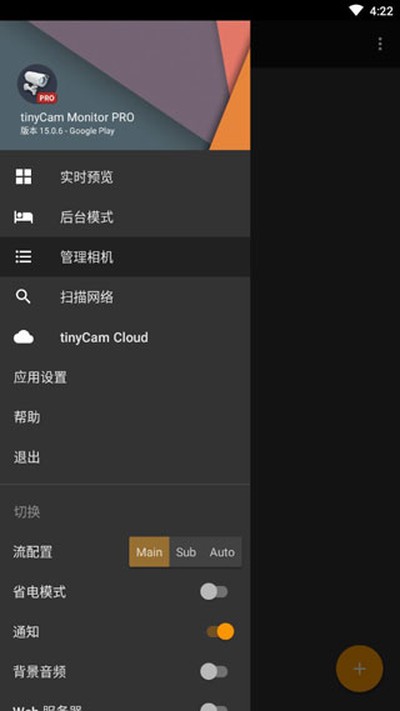This screenshot has height=711, width=400.
Task: Open 应用设置 app settings
Action: tap(125, 377)
